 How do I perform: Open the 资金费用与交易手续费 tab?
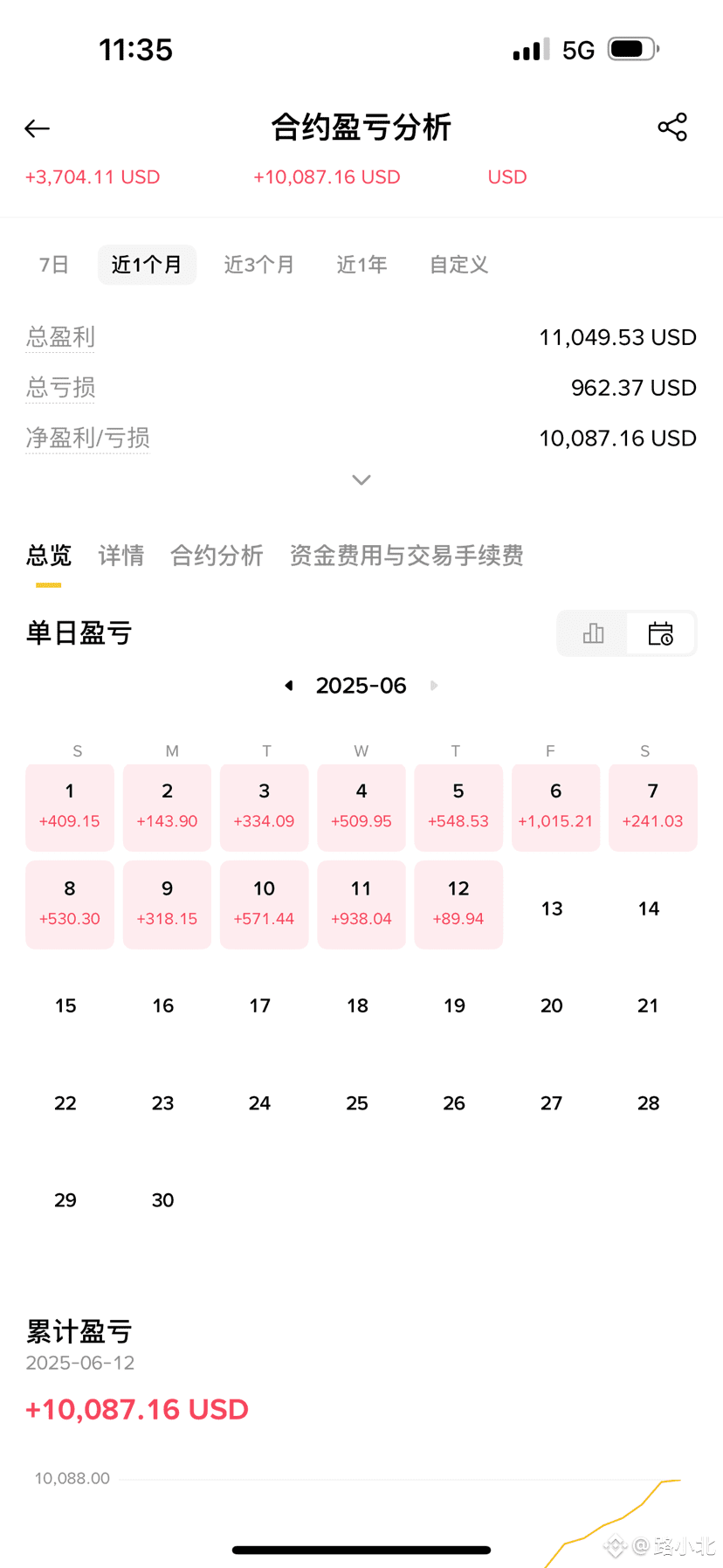point(406,556)
